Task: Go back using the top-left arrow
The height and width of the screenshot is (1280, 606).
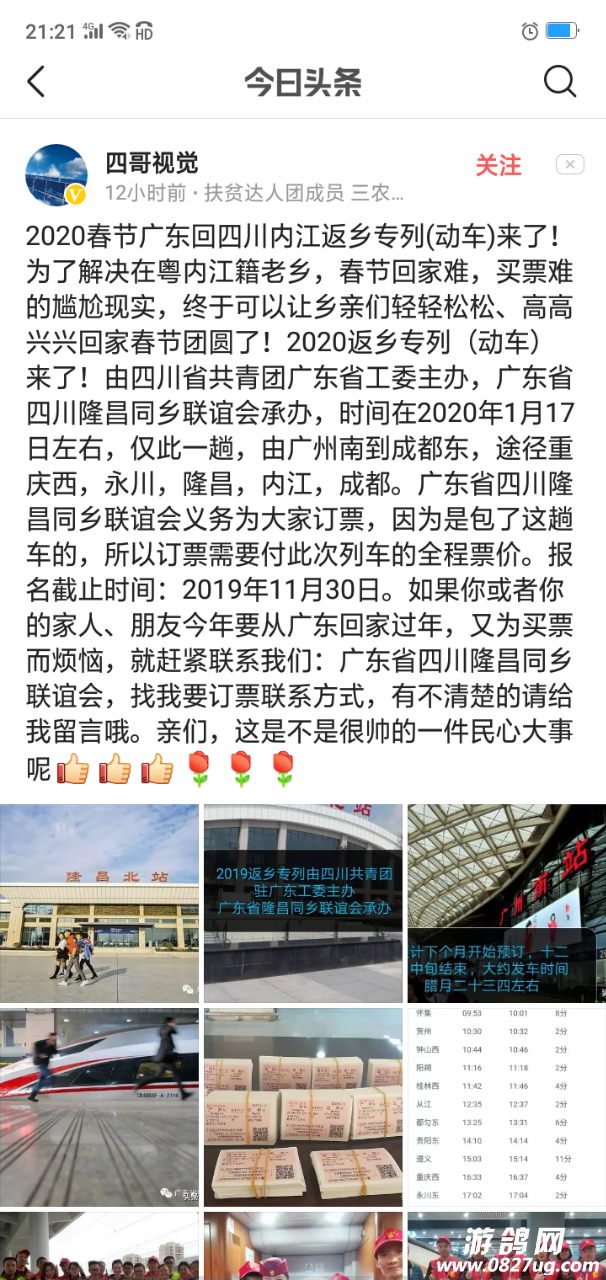Action: click(x=36, y=82)
